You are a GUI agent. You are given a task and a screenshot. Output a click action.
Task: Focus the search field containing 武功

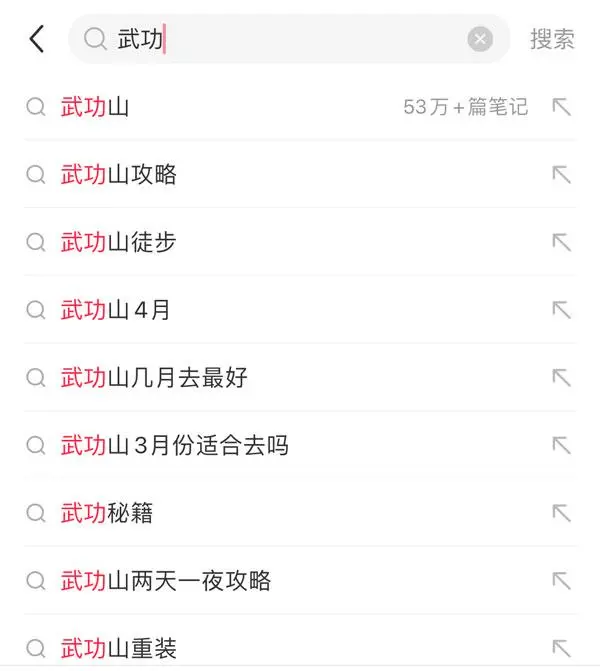(300, 39)
